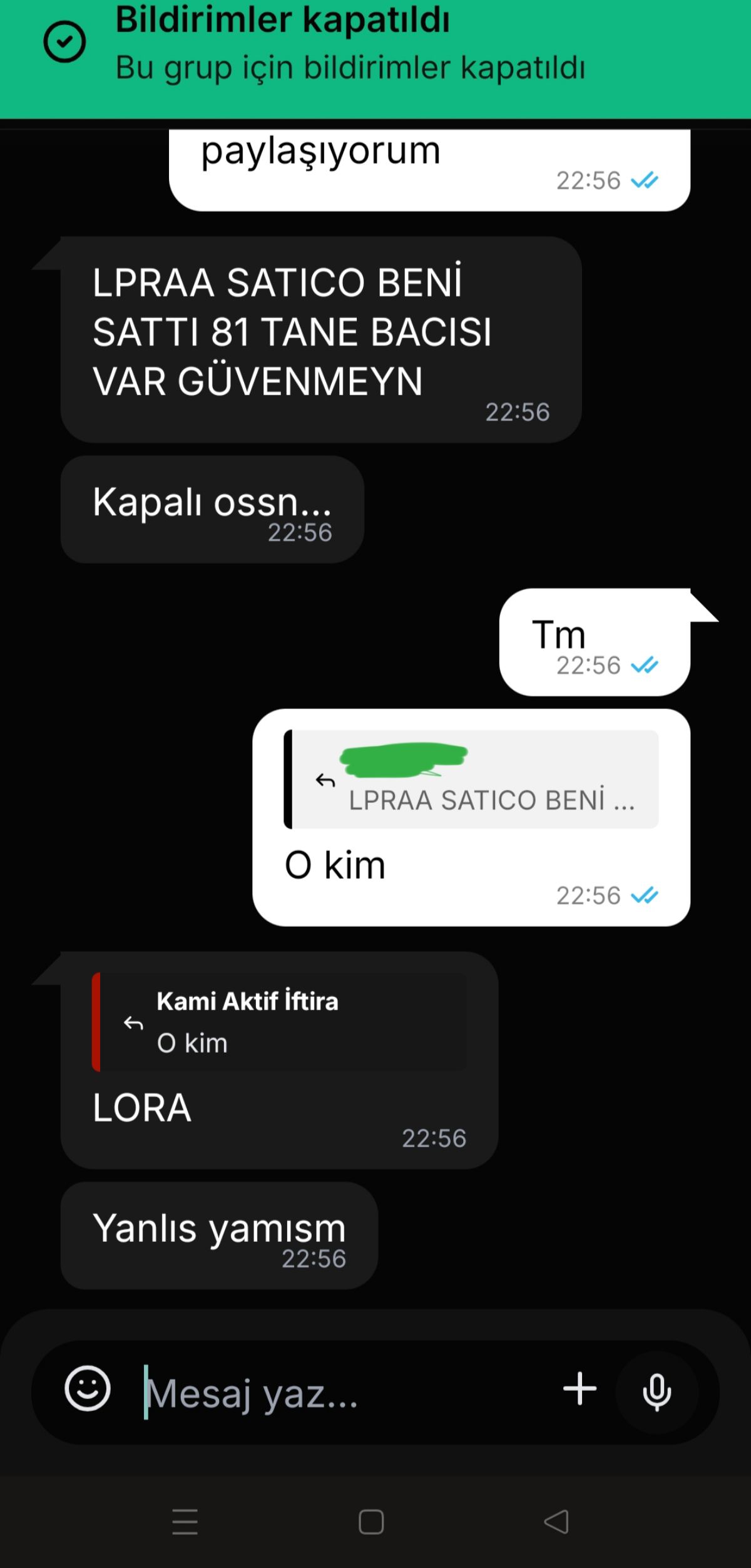Go back with system back button
This screenshot has width=751, height=1568.
(x=556, y=1522)
